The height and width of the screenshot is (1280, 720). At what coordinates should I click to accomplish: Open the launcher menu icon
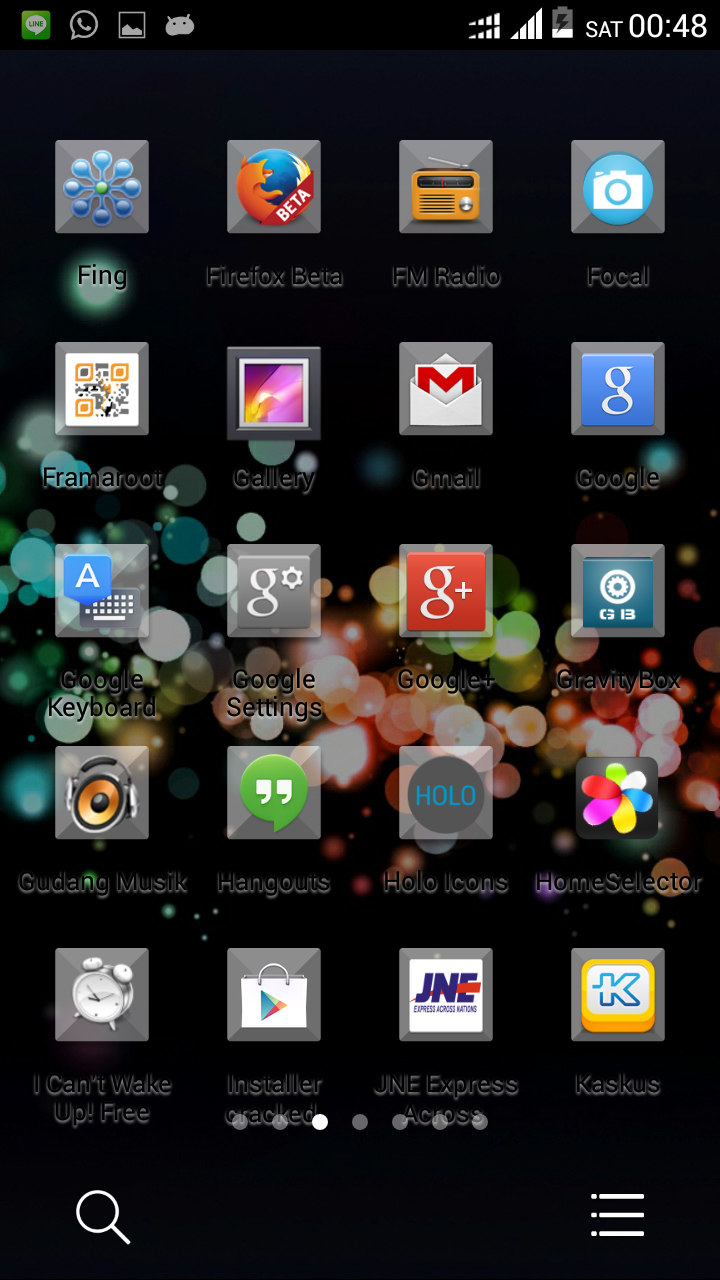click(617, 1216)
